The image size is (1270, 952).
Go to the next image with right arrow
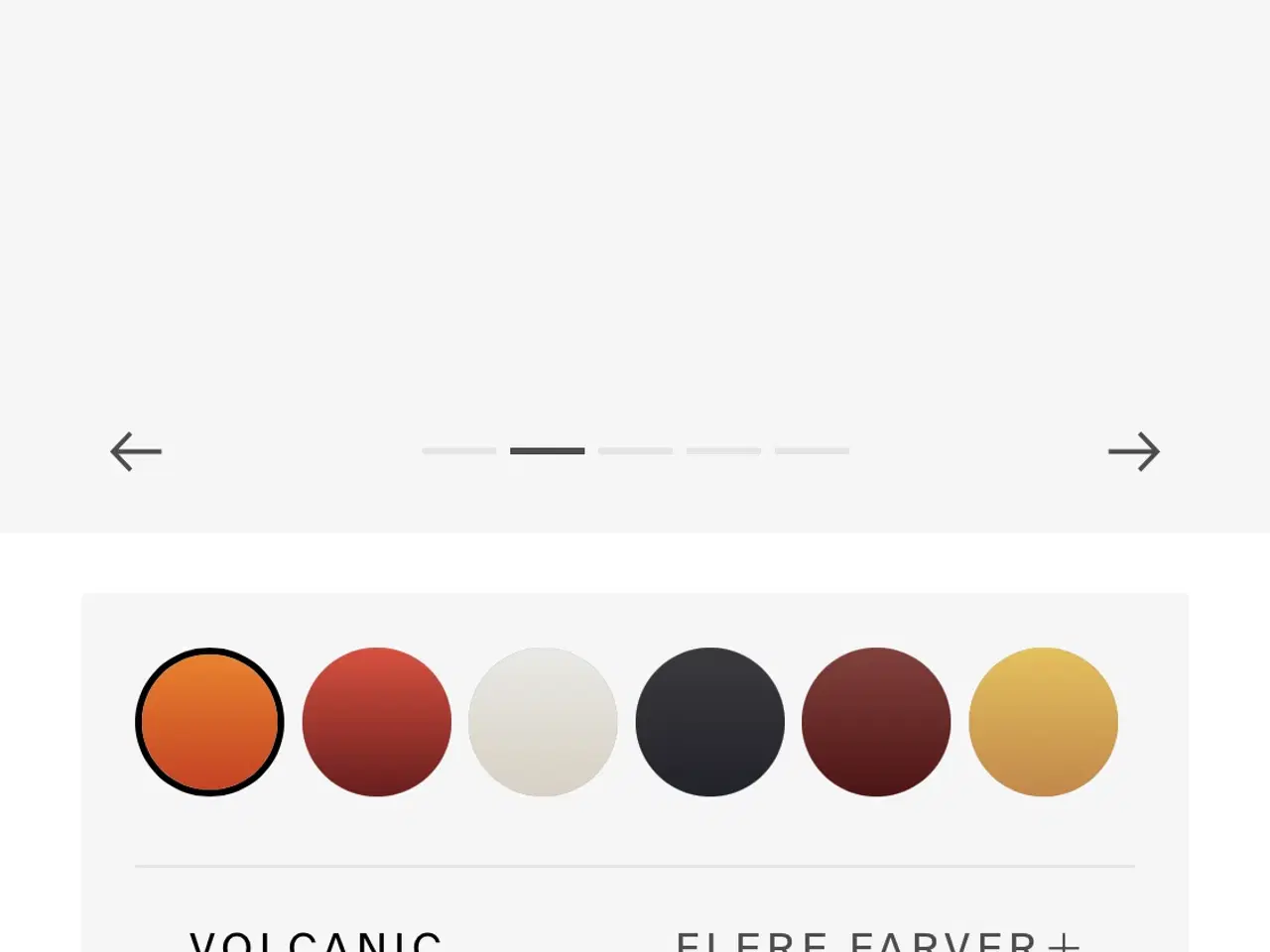pos(1133,452)
